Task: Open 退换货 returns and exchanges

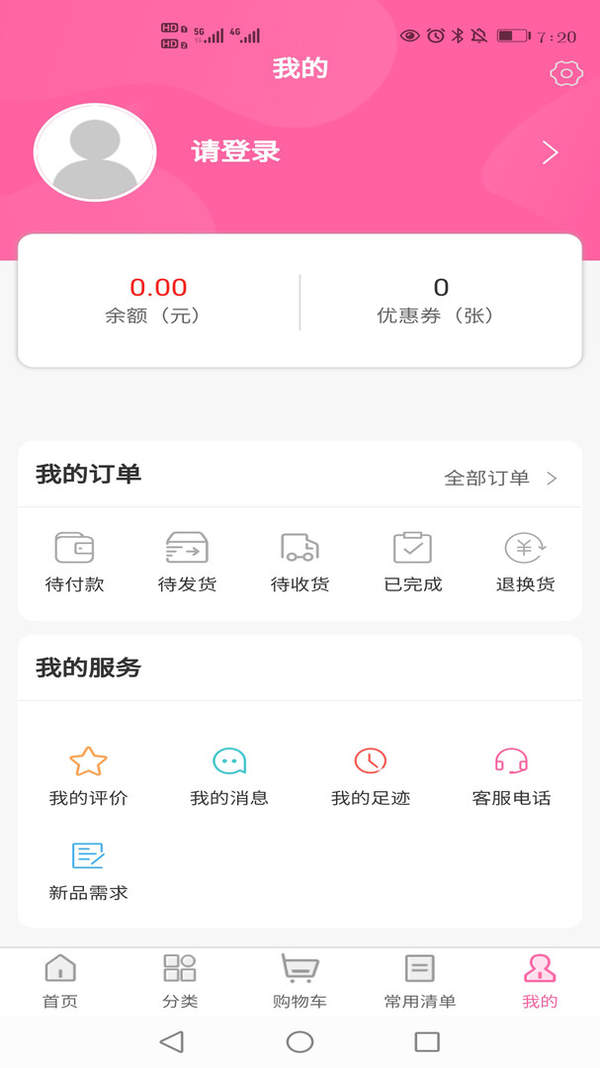Action: tap(525, 563)
